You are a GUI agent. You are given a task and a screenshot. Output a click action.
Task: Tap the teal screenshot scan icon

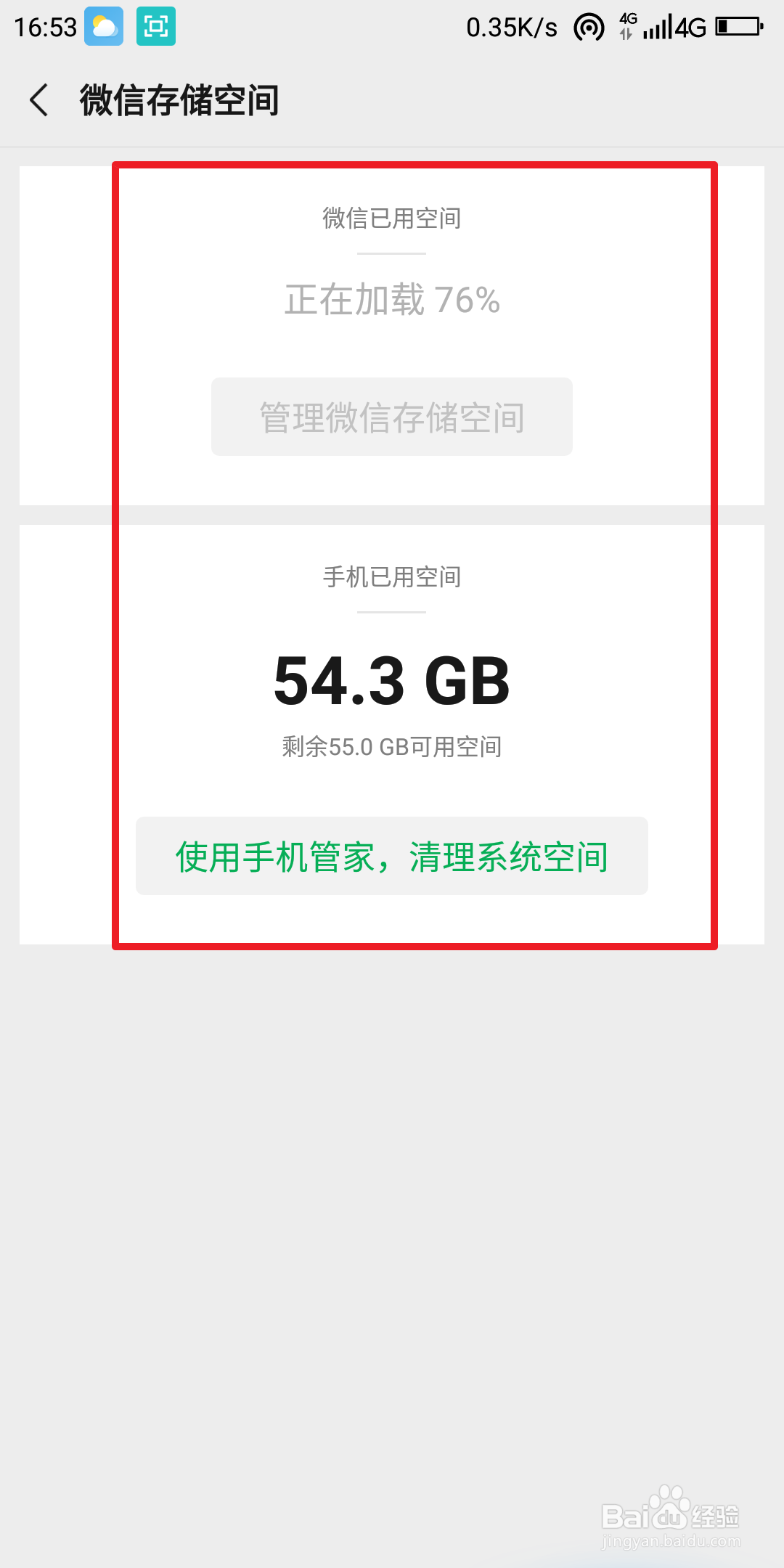coord(155,26)
